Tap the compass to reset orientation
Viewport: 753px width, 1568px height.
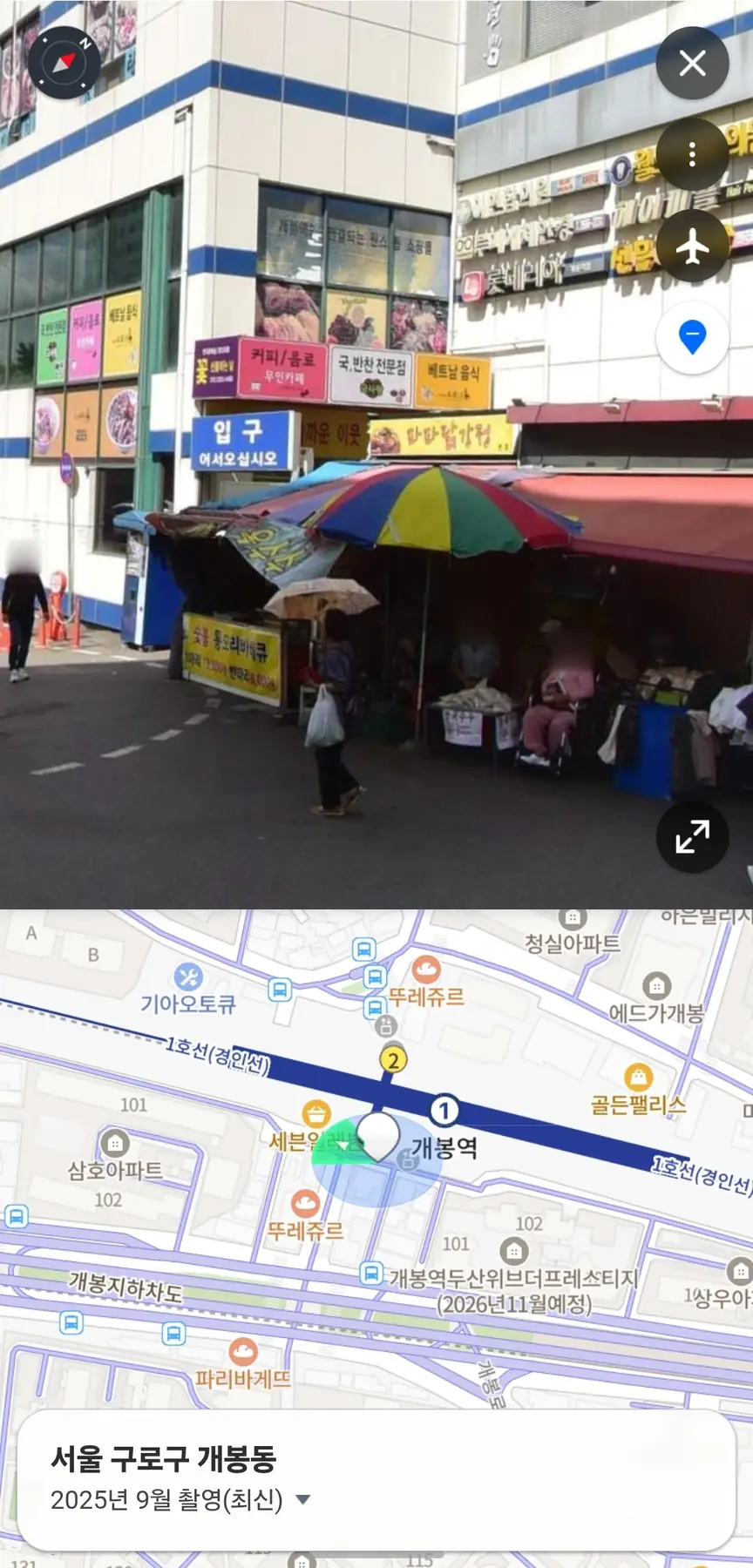(64, 63)
